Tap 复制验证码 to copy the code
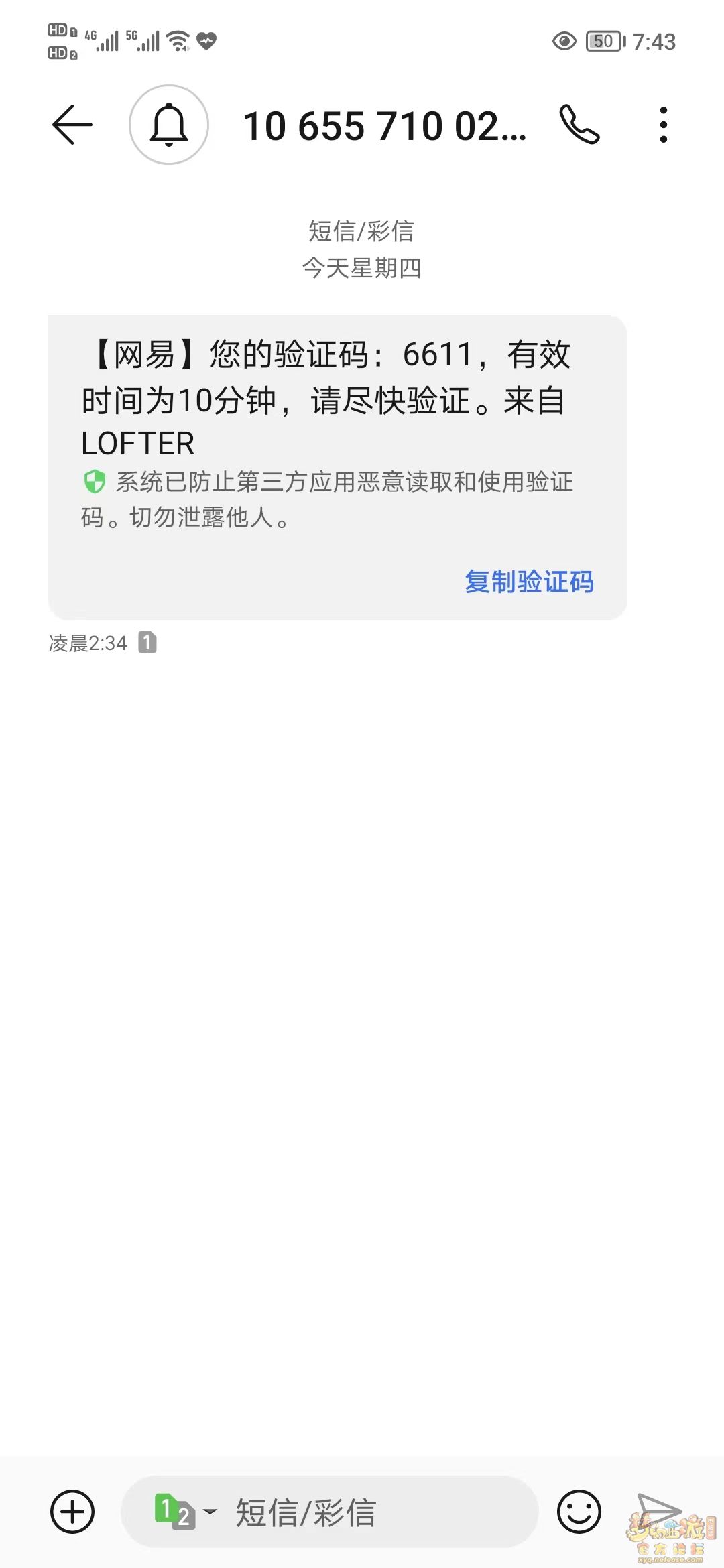 530,582
